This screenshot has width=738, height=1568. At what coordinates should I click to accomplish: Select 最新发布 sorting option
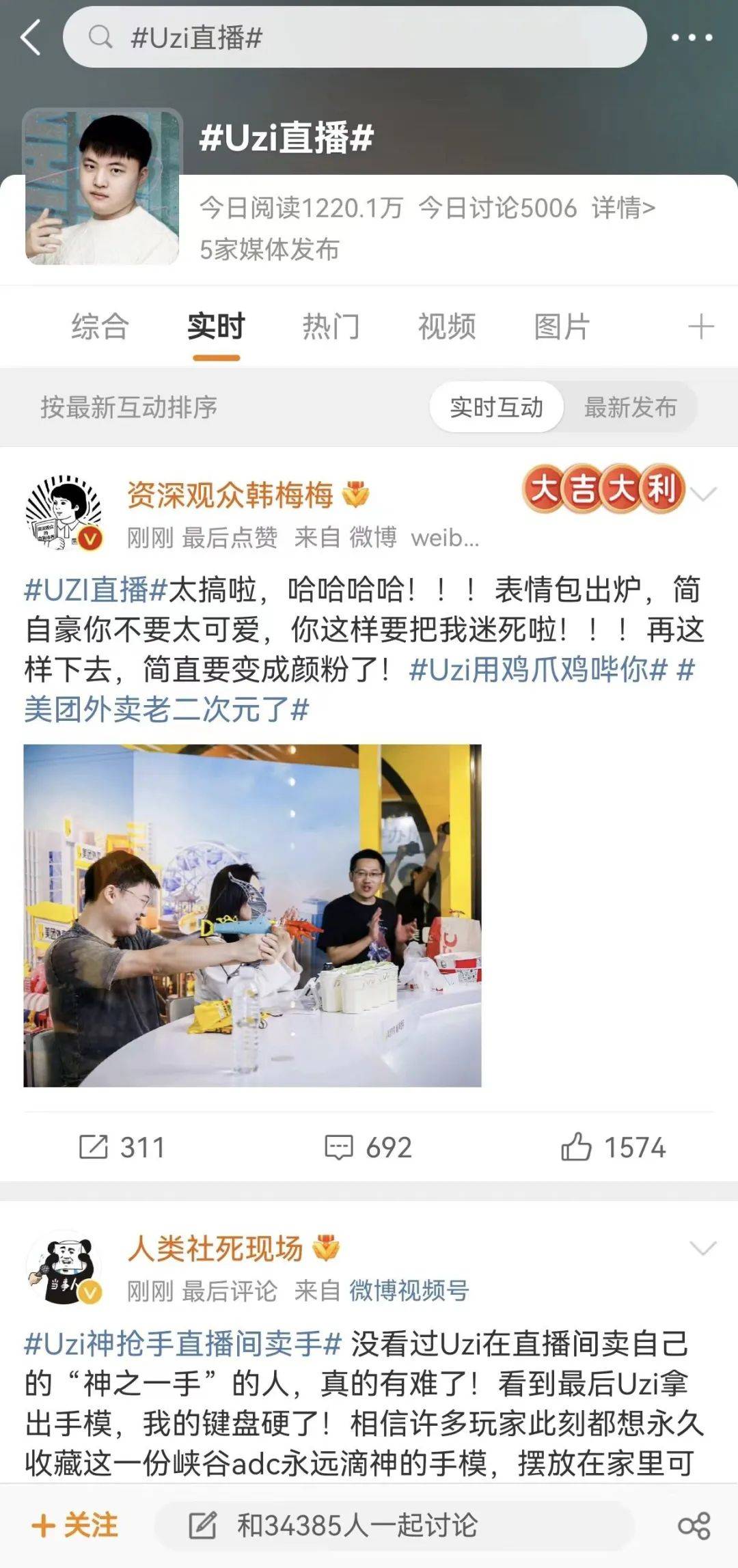pos(629,407)
